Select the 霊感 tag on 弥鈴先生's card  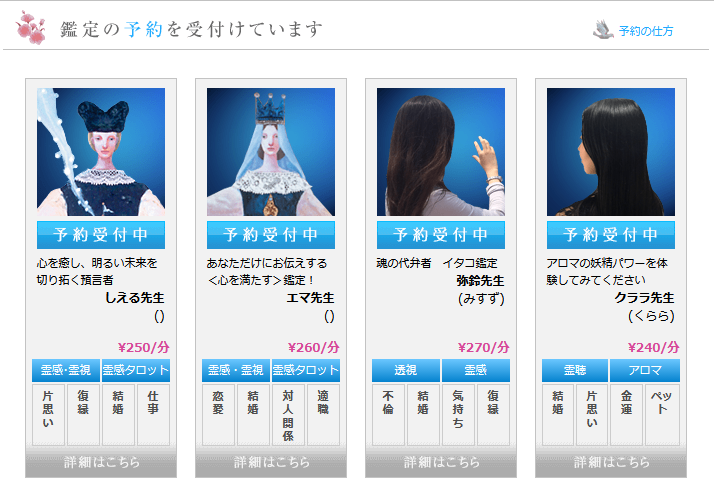tap(476, 370)
